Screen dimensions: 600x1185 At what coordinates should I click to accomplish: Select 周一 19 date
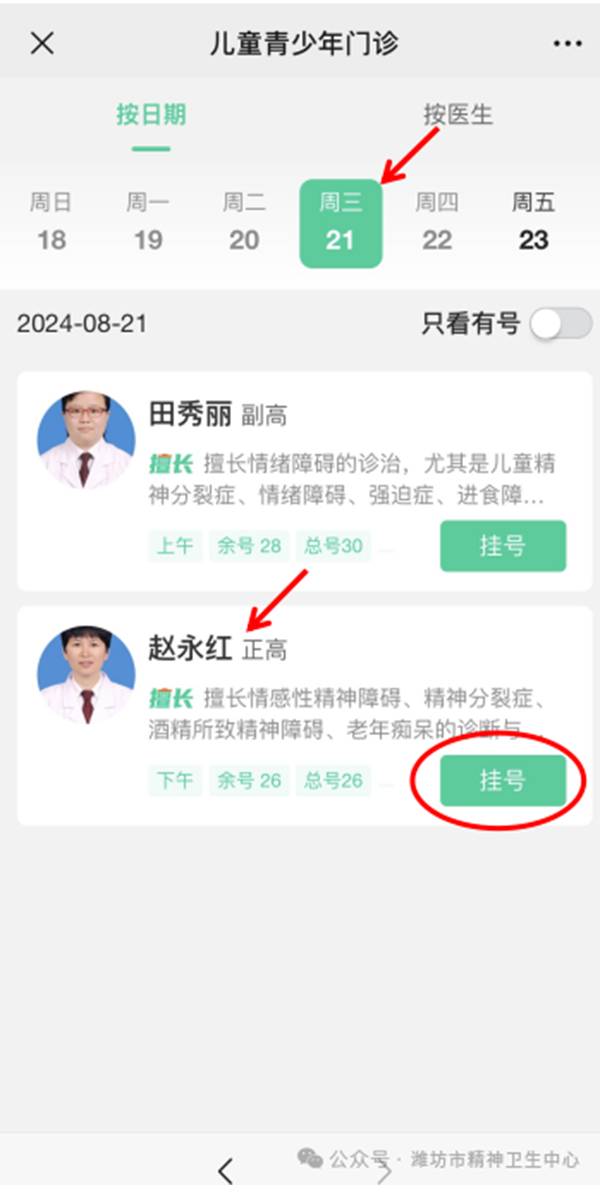pos(147,222)
